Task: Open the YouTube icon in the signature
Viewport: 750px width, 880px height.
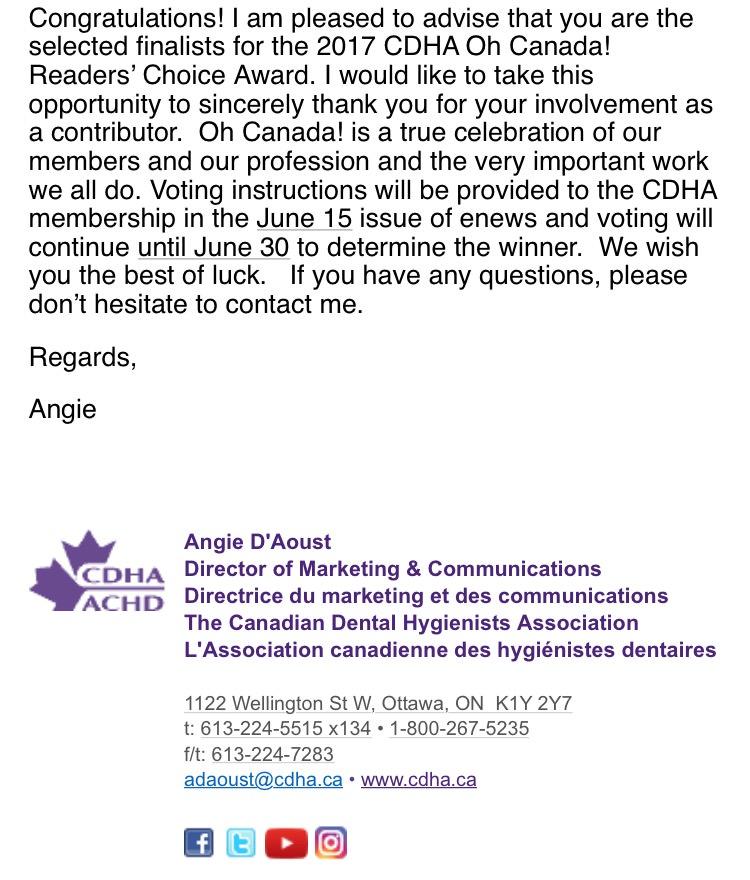Action: tap(286, 842)
